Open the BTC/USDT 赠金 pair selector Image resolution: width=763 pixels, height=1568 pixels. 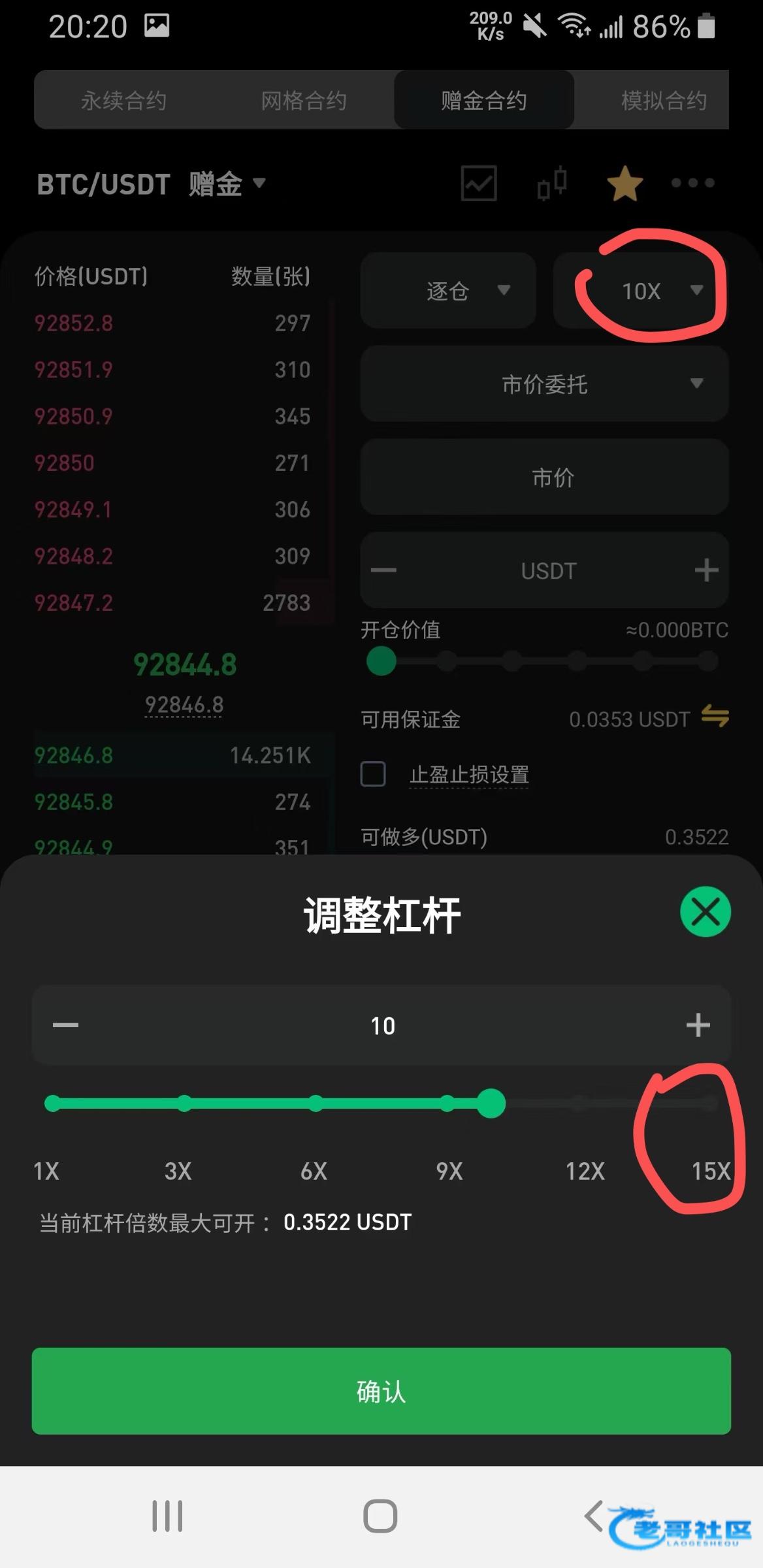152,184
